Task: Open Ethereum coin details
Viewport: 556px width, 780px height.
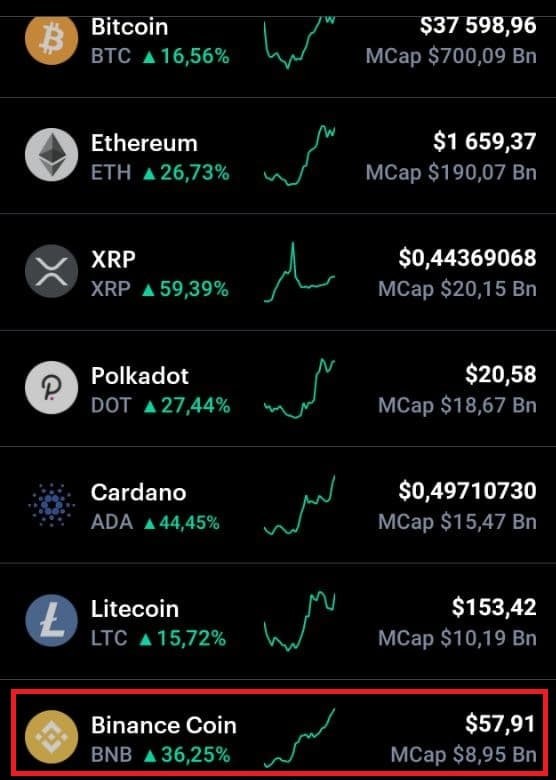Action: [x=278, y=156]
